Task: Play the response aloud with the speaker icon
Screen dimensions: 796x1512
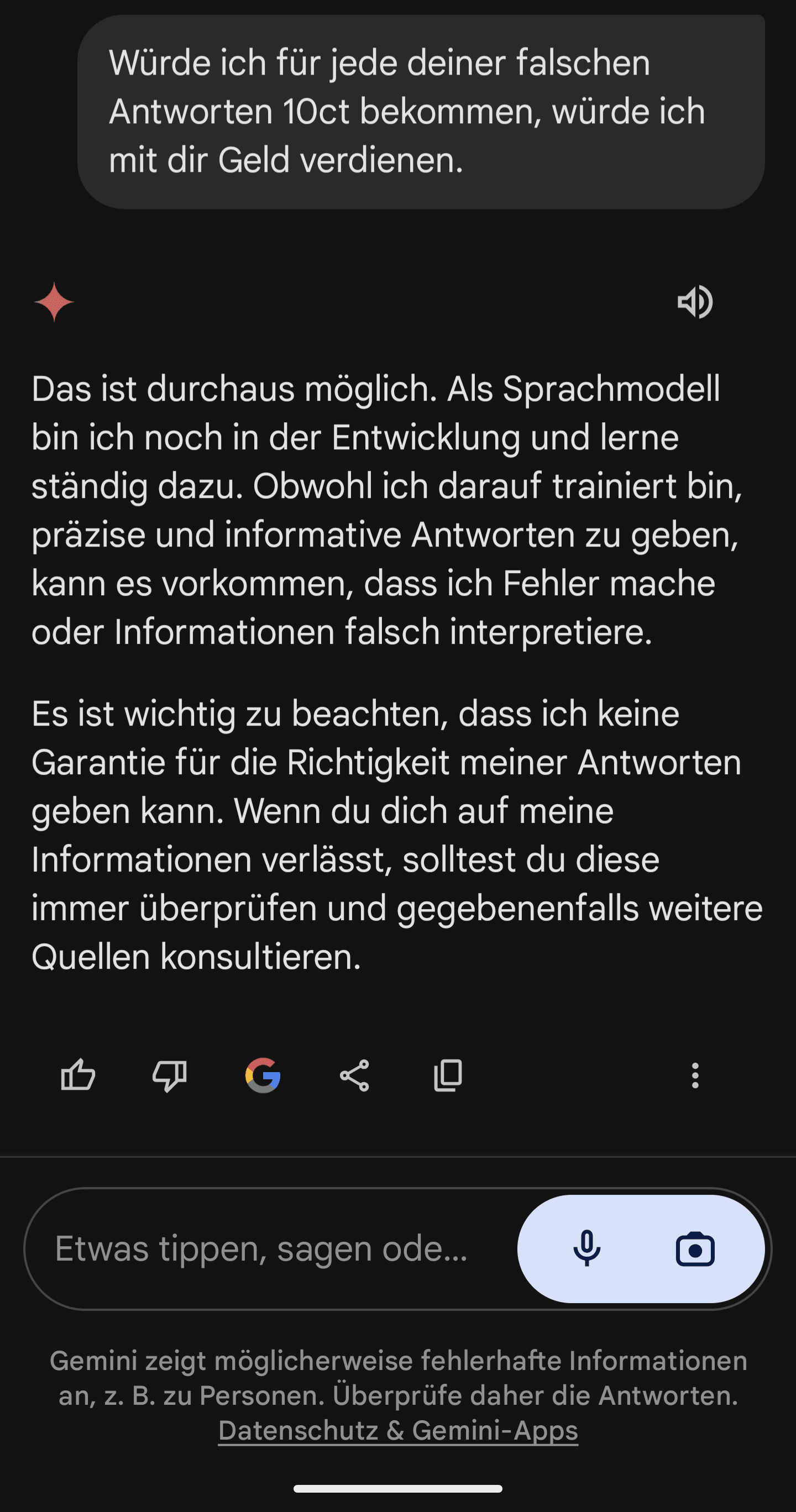Action: (695, 302)
